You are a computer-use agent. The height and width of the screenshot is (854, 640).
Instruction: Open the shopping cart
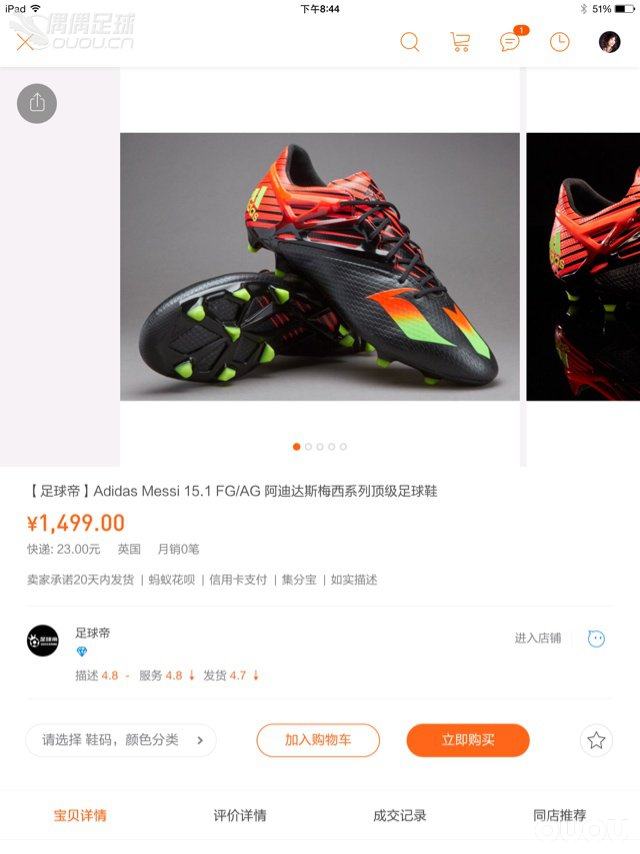[x=460, y=42]
